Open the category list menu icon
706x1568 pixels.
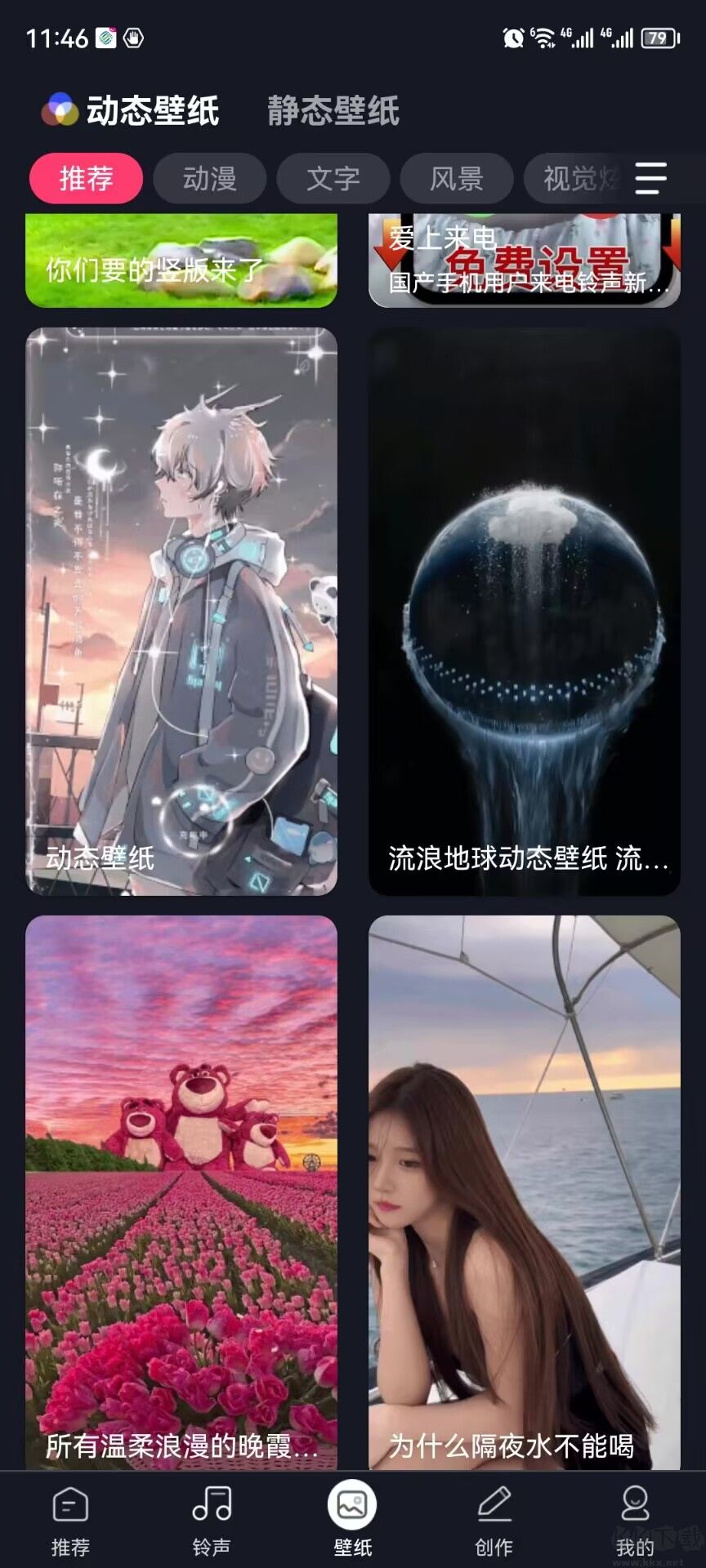coord(650,178)
